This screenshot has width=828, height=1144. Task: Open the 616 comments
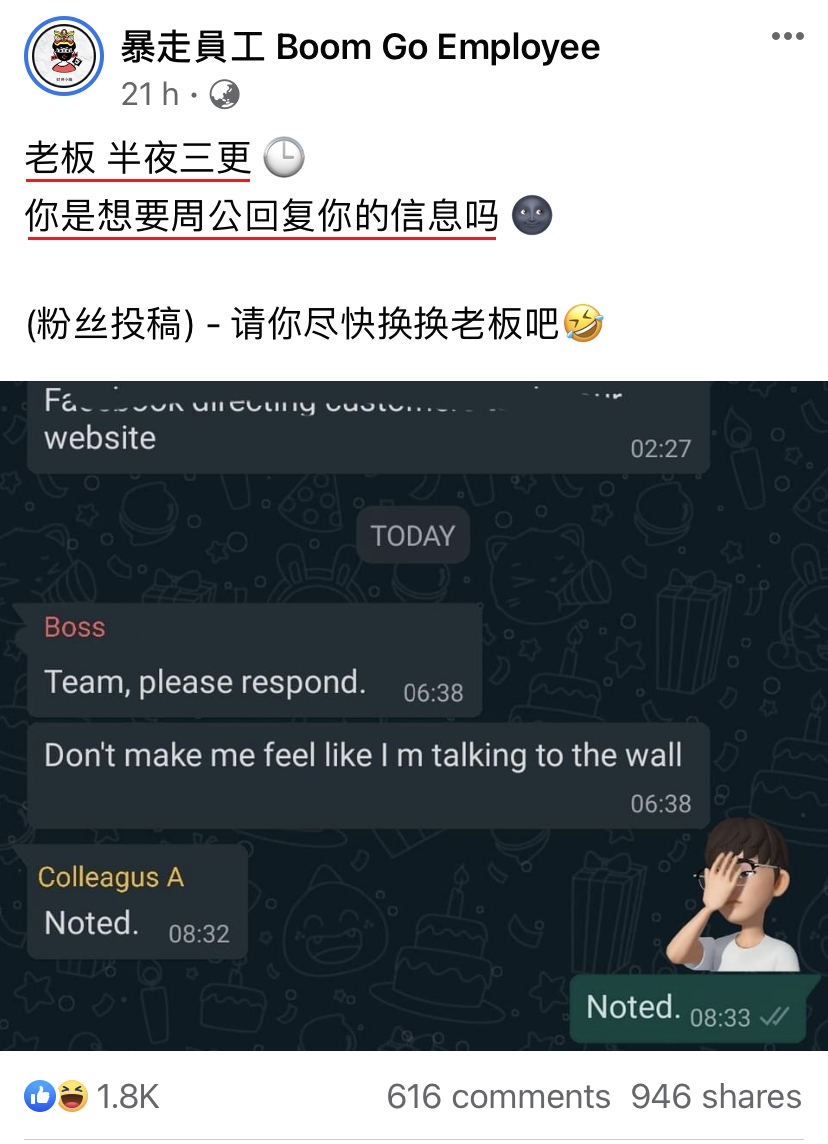[498, 1096]
